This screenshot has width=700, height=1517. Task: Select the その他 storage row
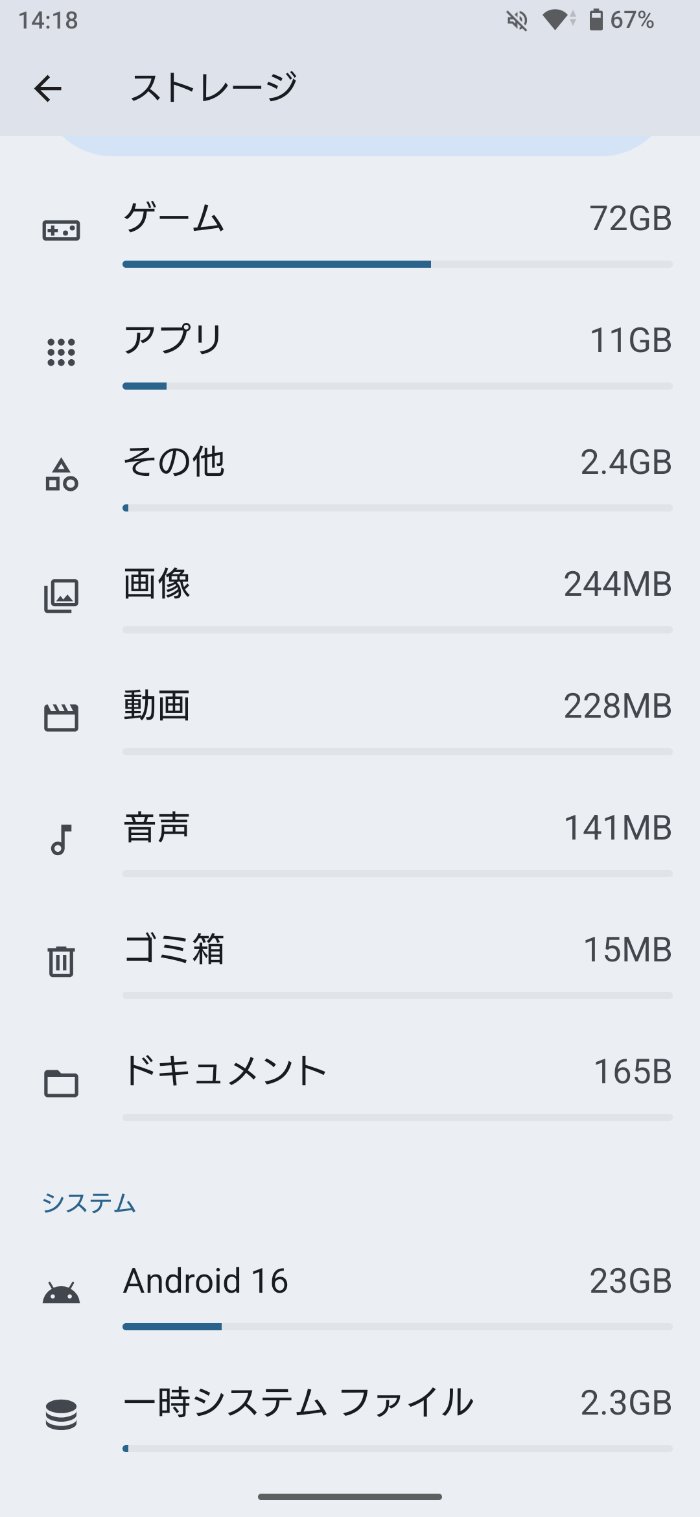click(350, 474)
